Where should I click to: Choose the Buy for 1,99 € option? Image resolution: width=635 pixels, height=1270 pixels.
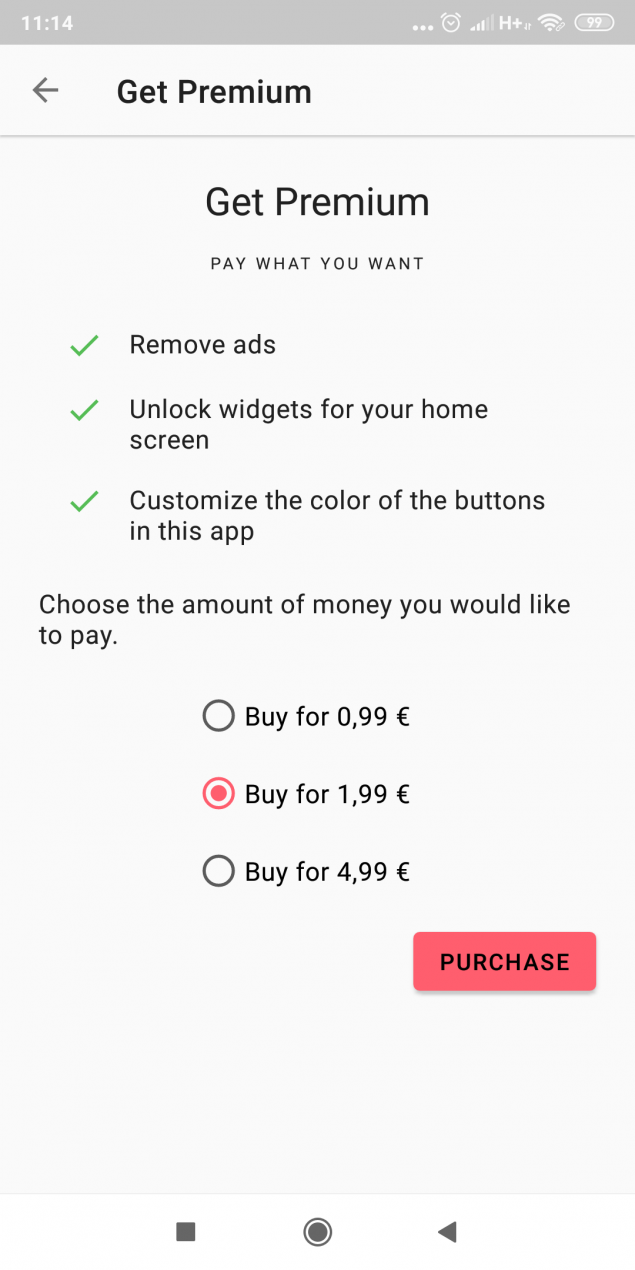point(307,794)
